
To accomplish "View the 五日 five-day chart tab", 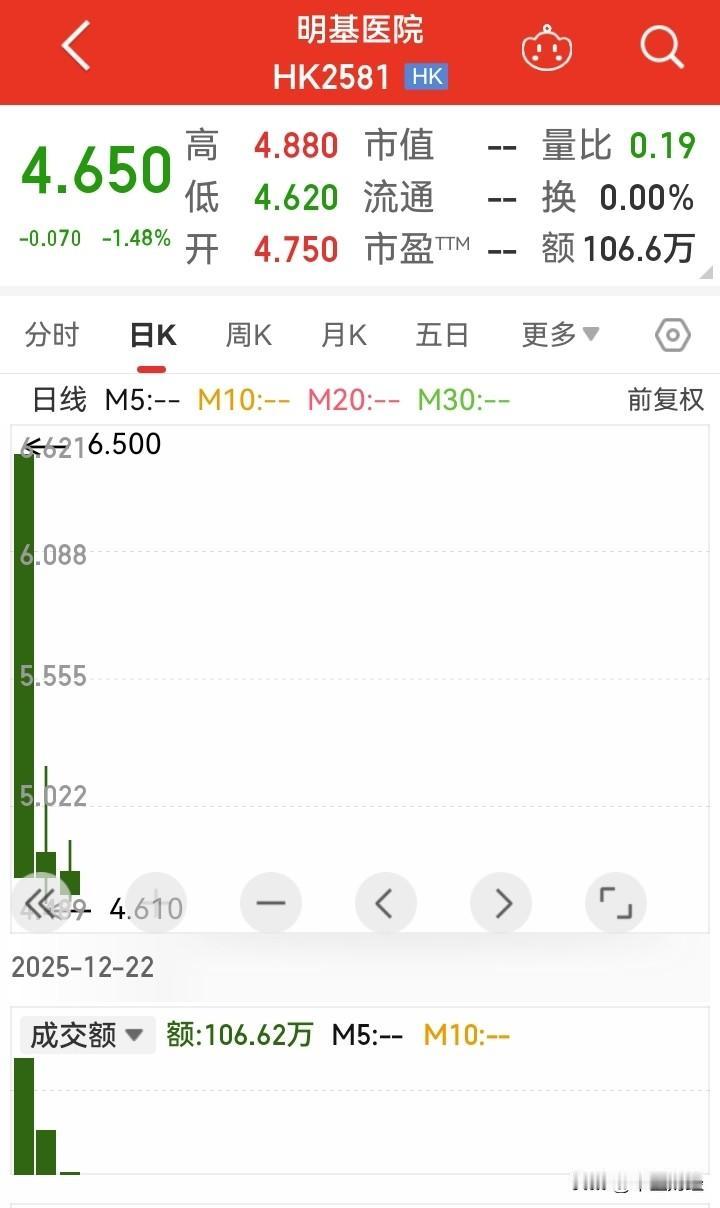I will pyautogui.click(x=441, y=335).
